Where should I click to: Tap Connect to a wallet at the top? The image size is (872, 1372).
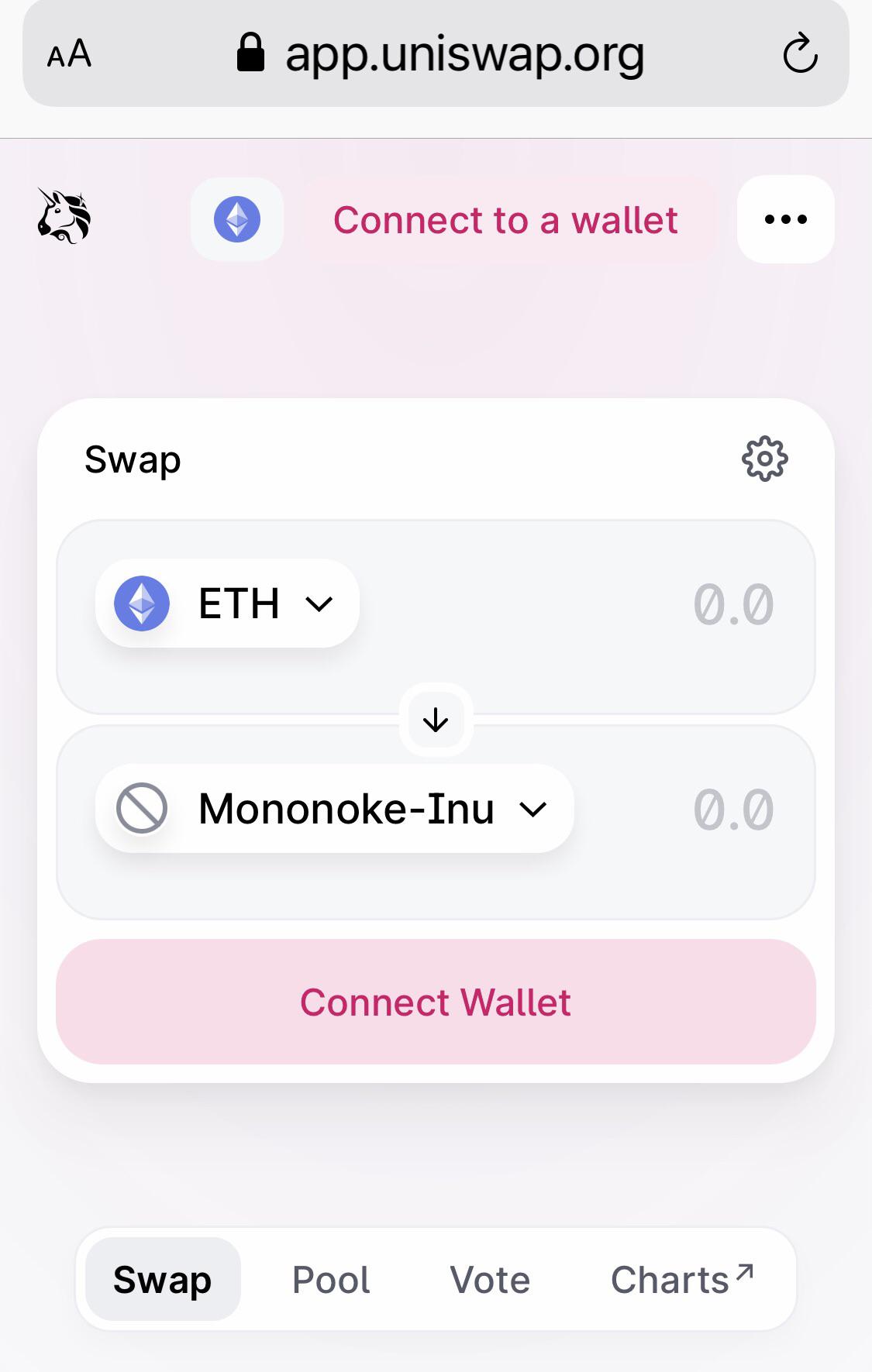coord(505,220)
